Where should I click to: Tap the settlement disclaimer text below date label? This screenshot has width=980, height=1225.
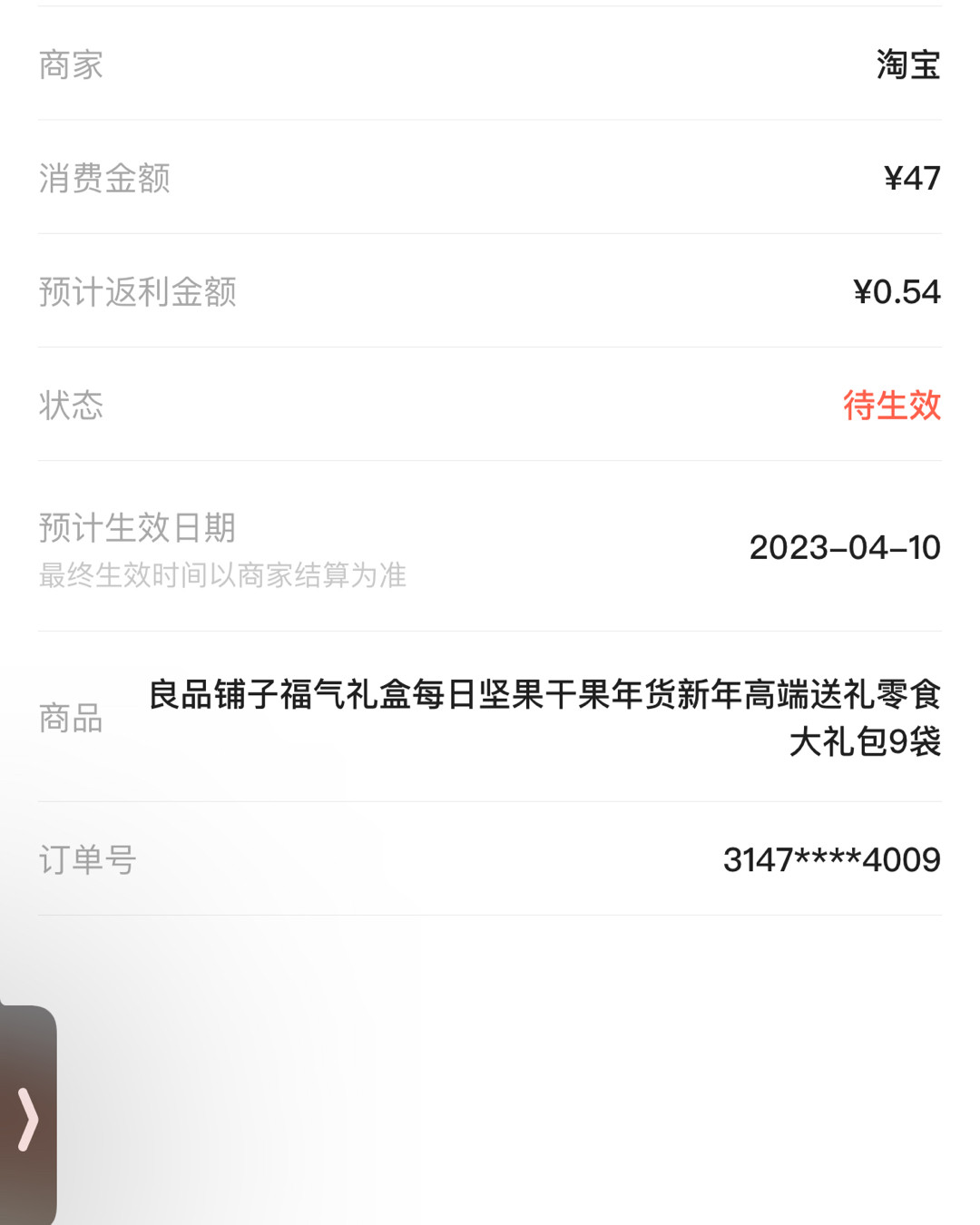click(x=222, y=575)
